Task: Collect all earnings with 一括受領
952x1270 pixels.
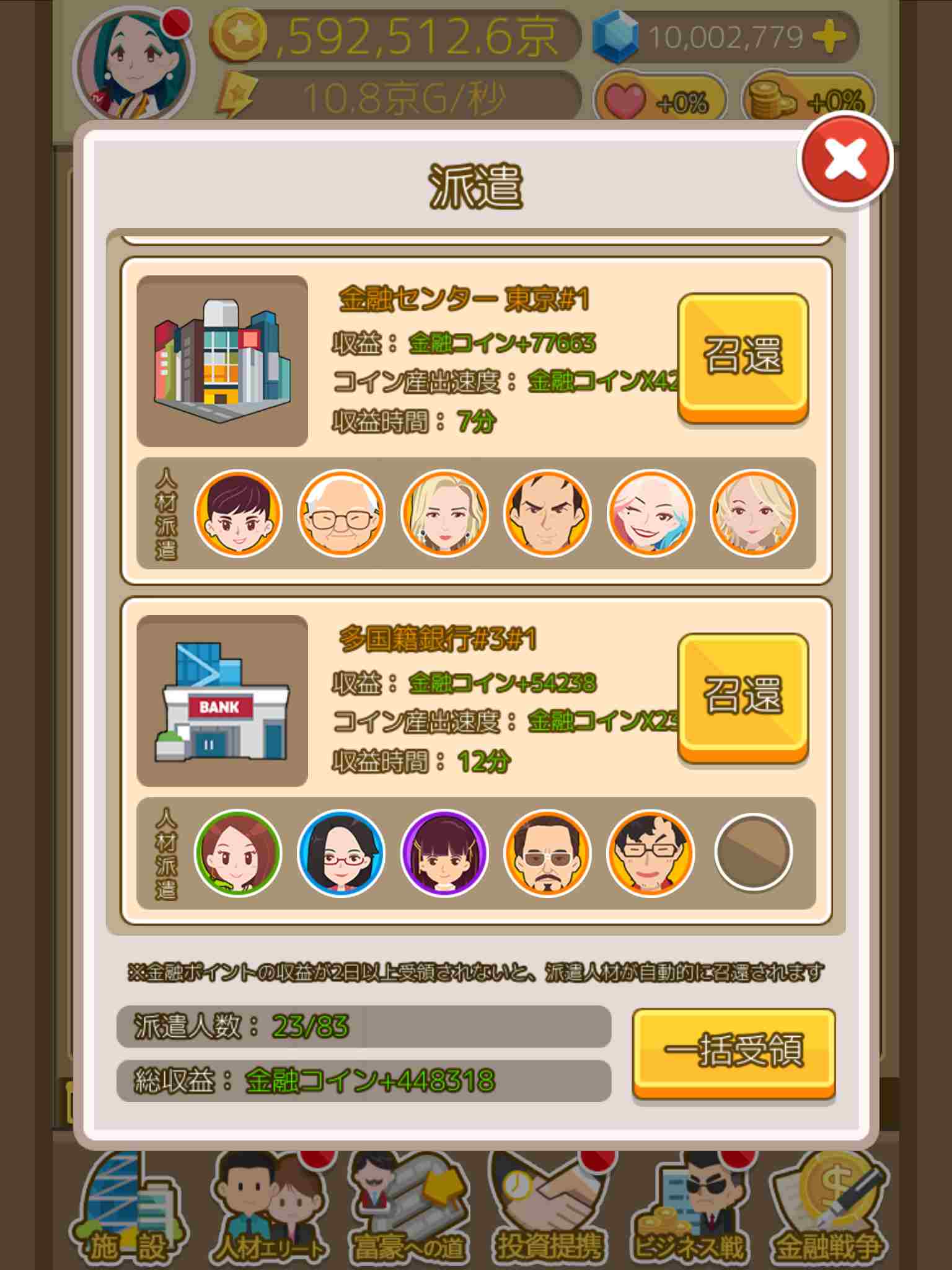Action: 733,1051
